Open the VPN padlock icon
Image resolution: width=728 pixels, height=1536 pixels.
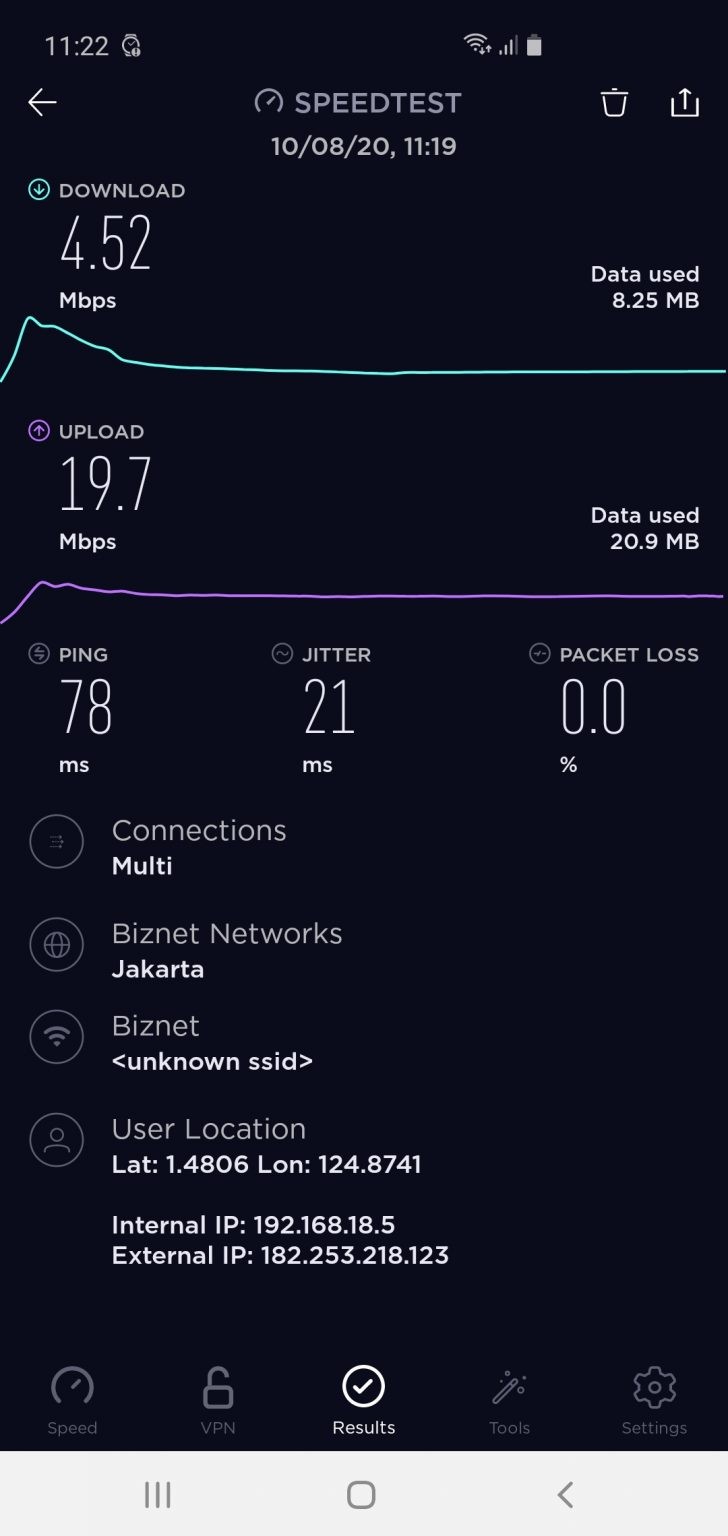pyautogui.click(x=217, y=1388)
